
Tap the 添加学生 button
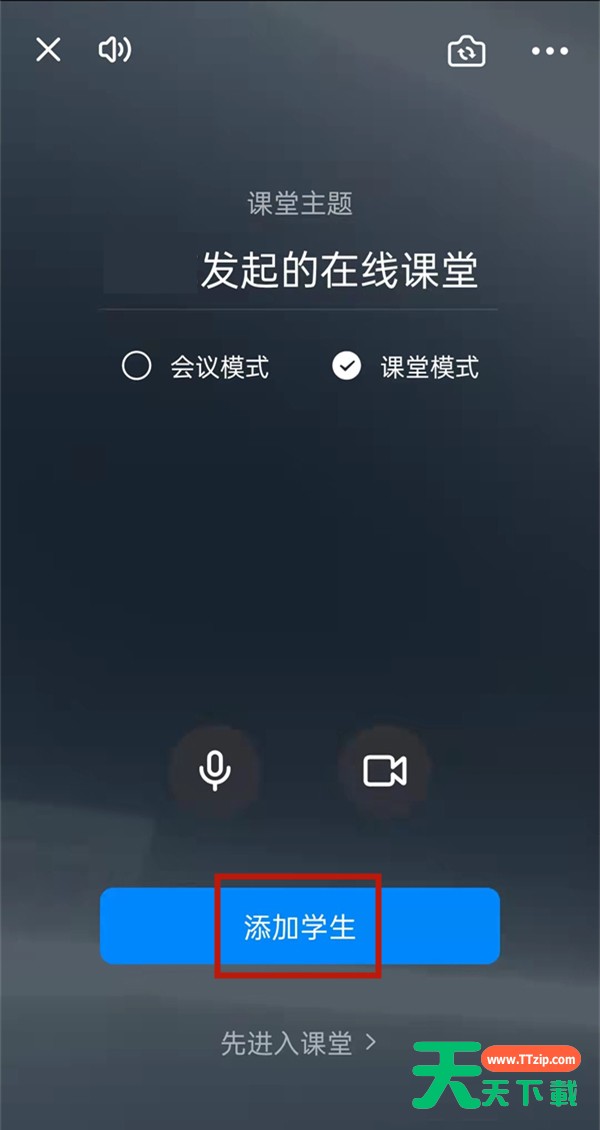coord(300,926)
